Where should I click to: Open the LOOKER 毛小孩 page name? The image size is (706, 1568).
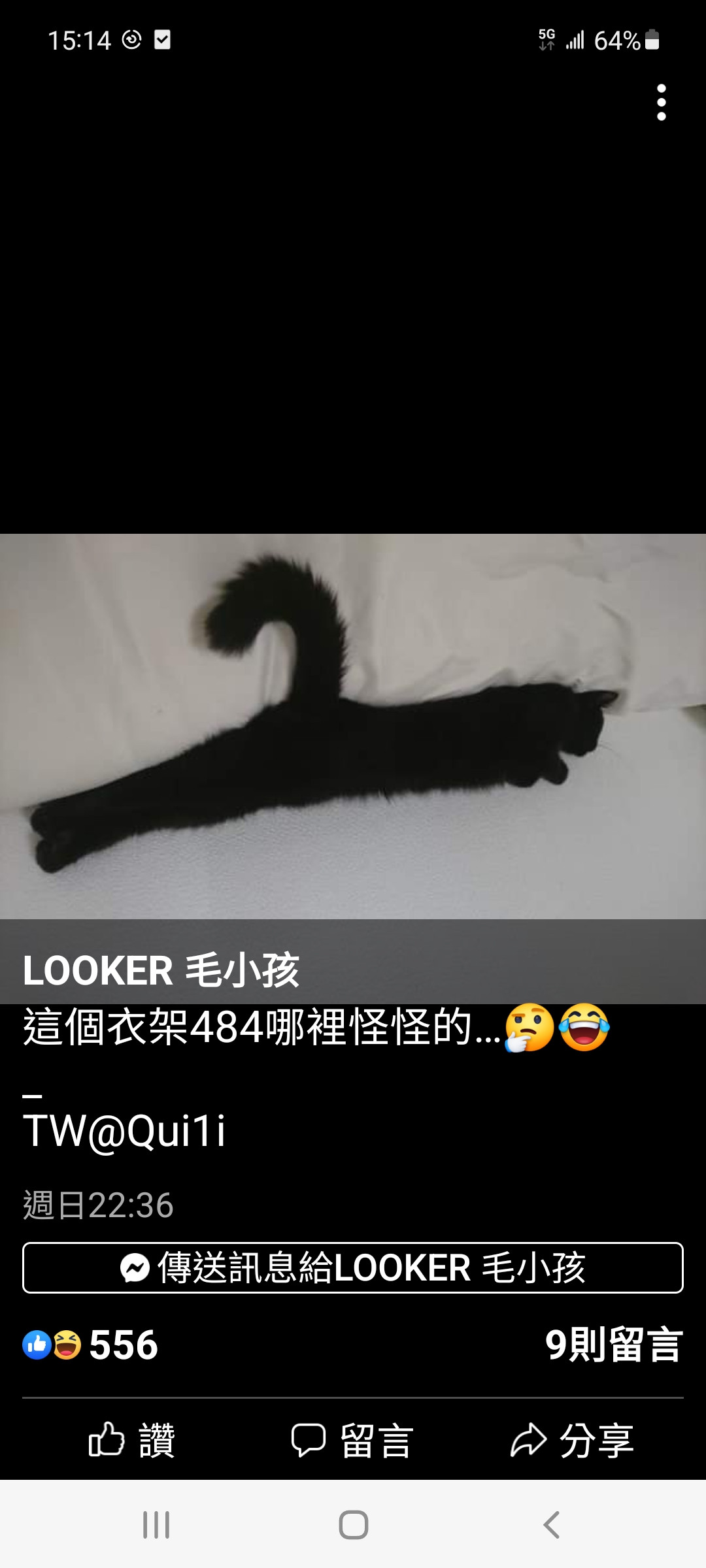click(161, 970)
